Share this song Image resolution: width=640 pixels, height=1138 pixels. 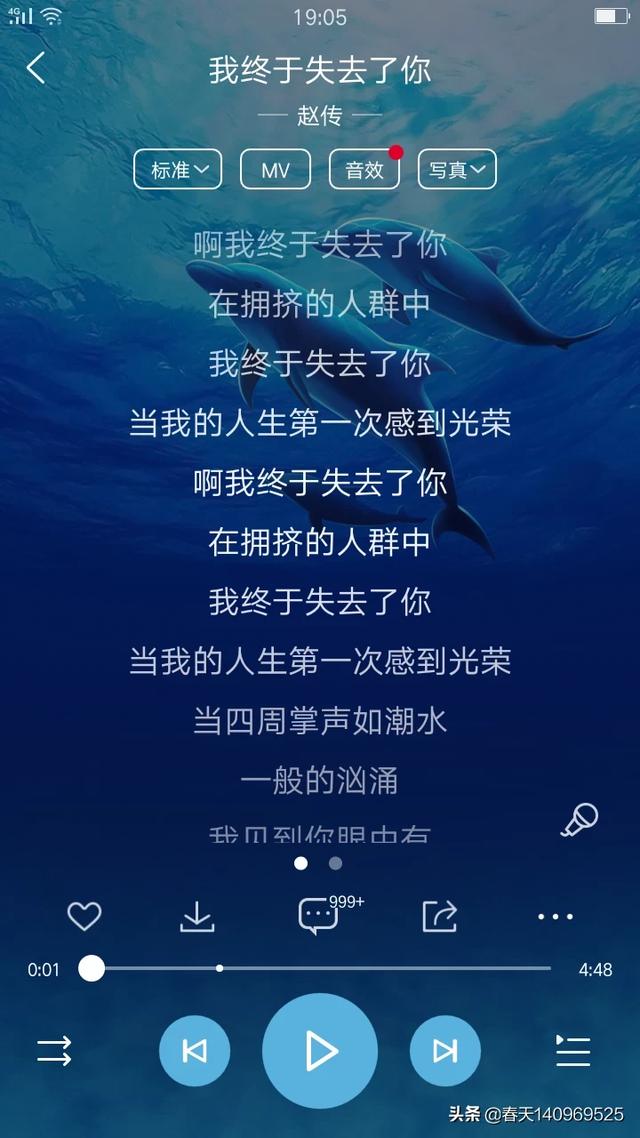(x=439, y=916)
